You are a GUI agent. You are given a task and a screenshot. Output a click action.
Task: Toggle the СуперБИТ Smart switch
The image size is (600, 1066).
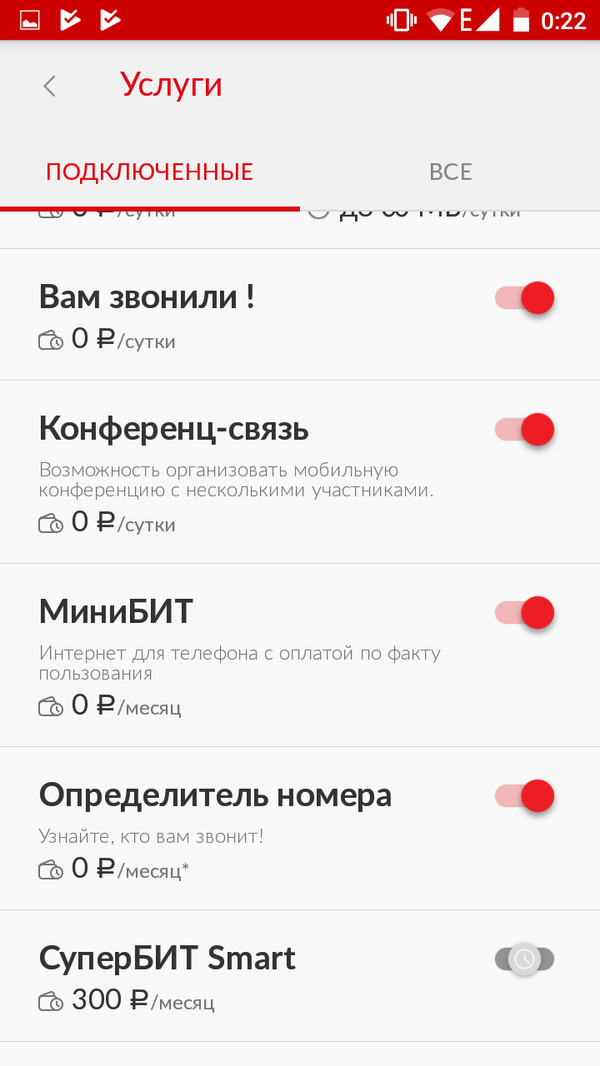point(524,960)
